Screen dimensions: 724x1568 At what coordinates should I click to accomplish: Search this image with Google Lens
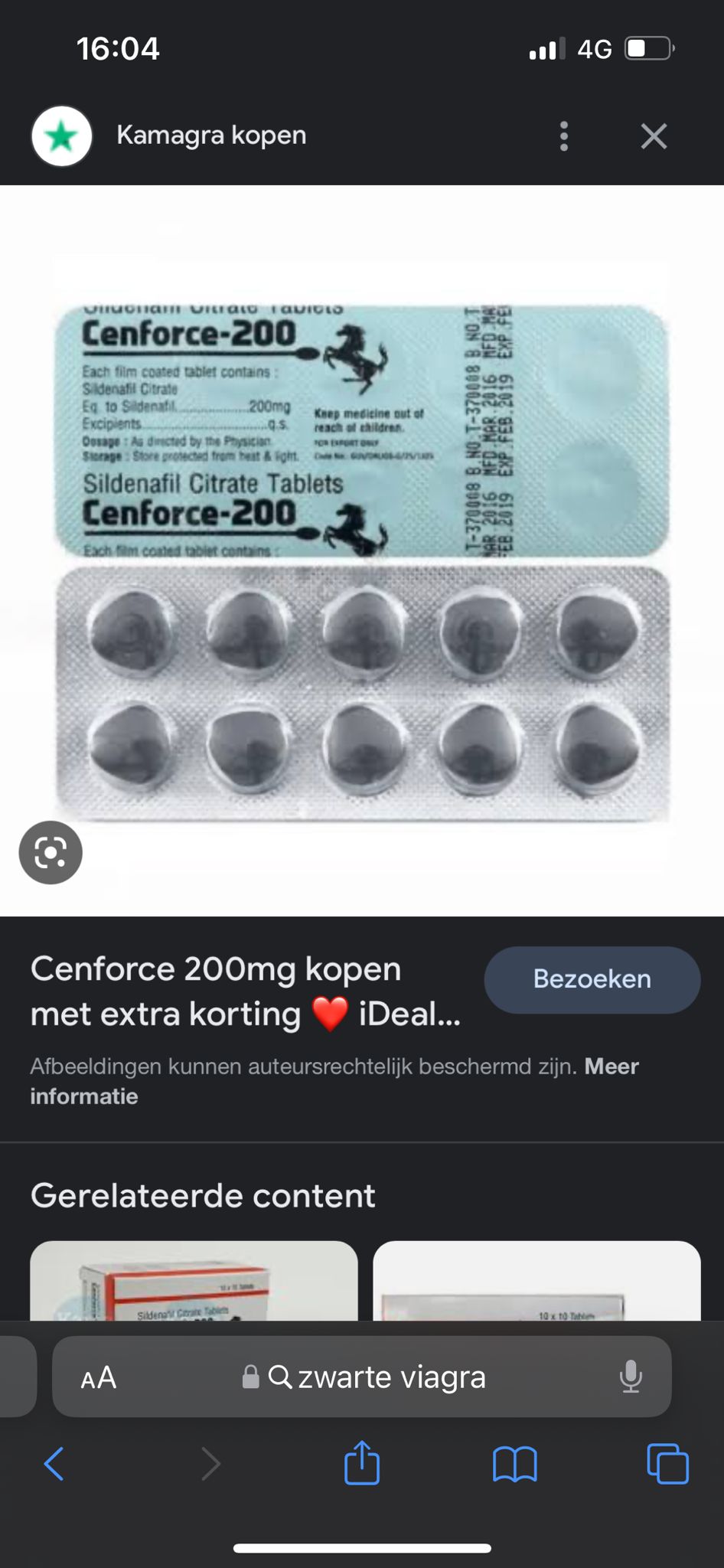[x=51, y=852]
